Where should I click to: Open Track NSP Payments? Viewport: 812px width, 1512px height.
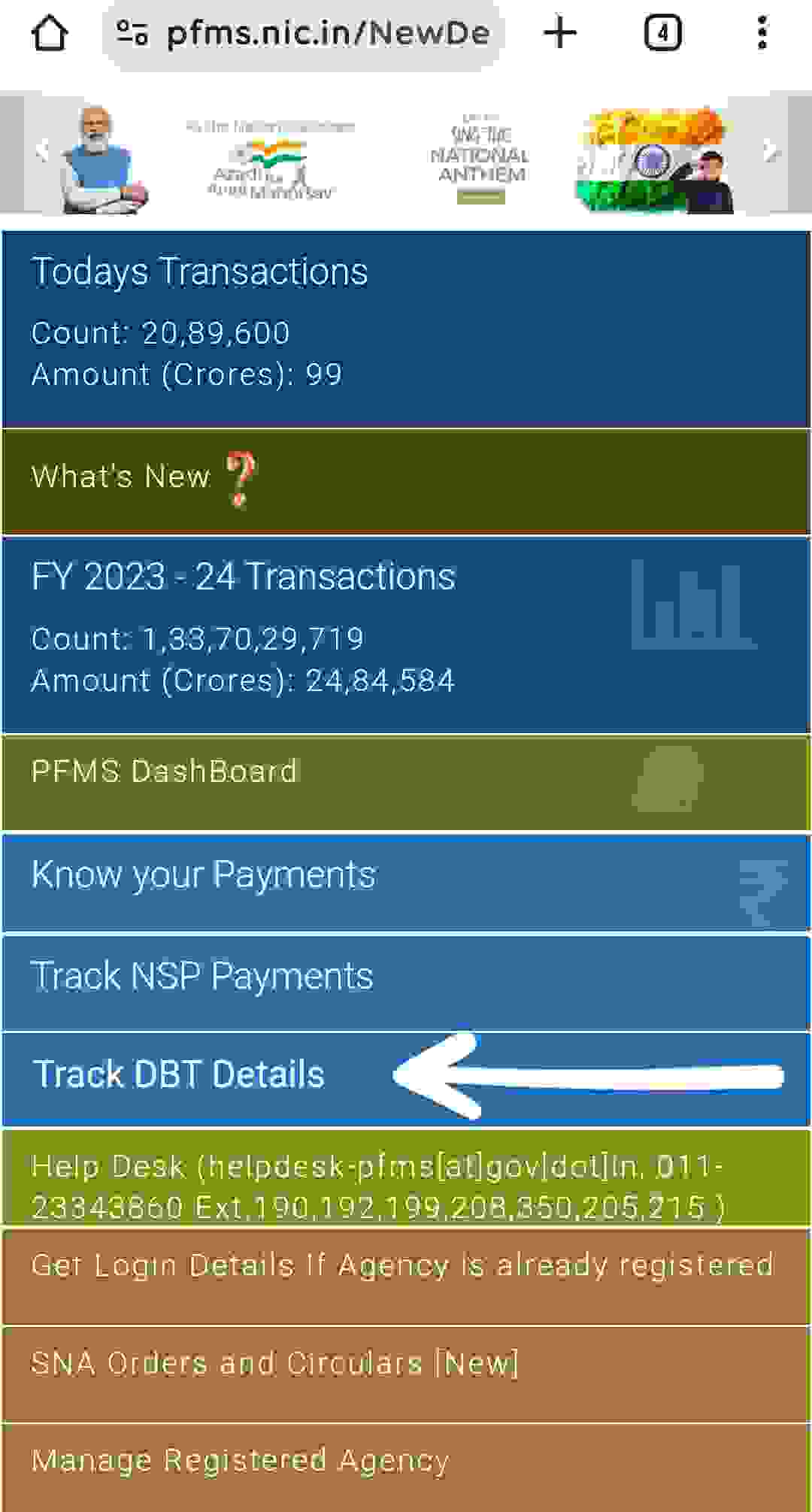(201, 976)
